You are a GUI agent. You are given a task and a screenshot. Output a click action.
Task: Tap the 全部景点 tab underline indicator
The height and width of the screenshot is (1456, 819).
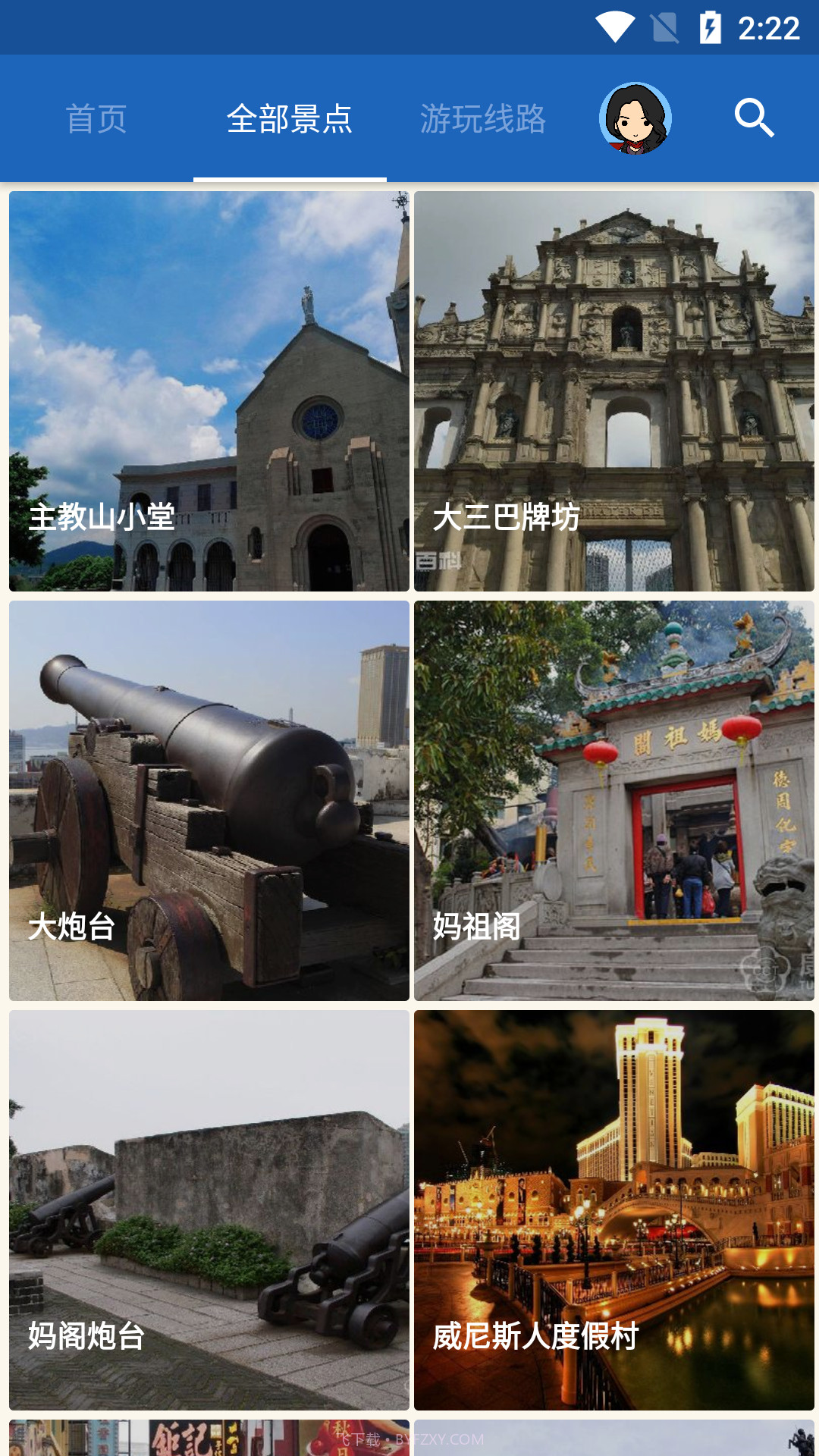click(290, 178)
